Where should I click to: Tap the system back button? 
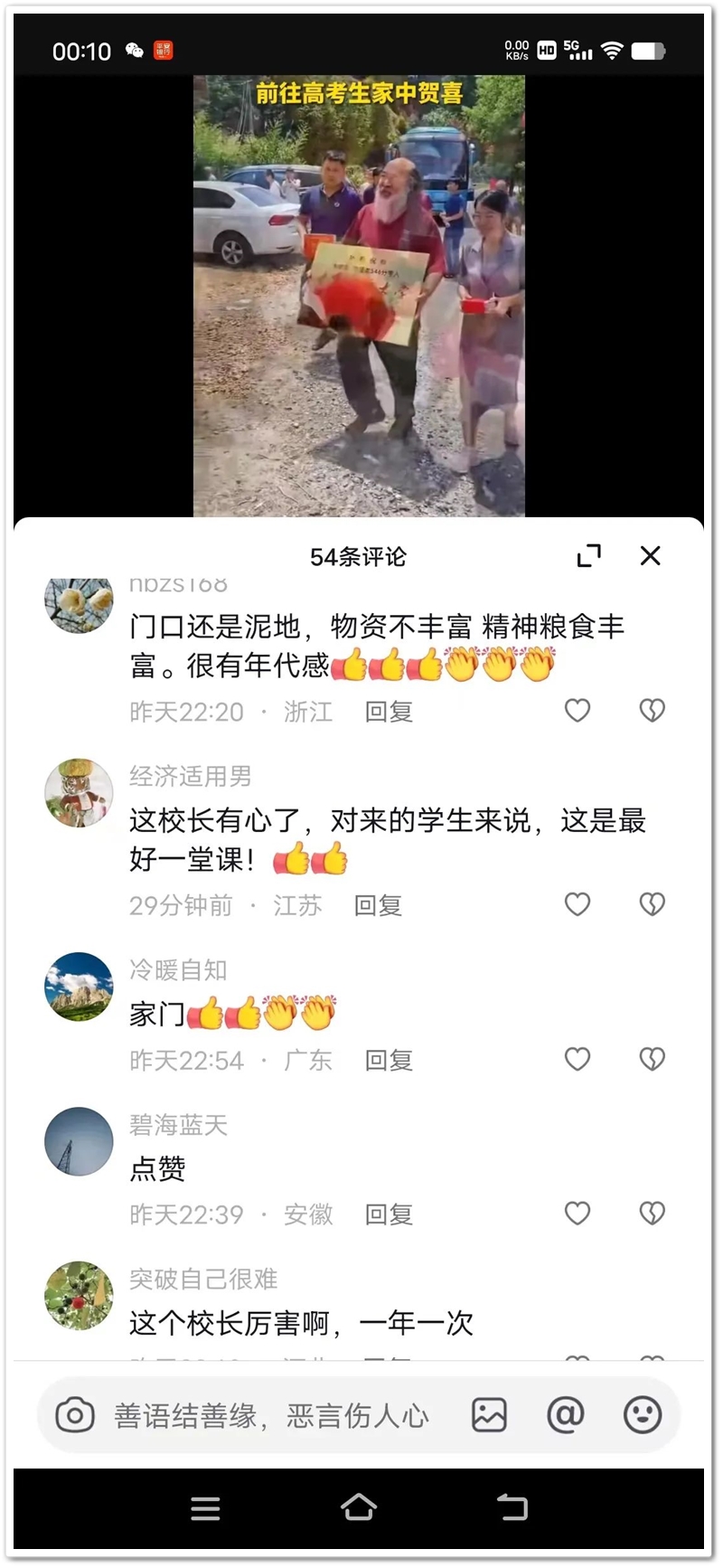pos(512,1507)
